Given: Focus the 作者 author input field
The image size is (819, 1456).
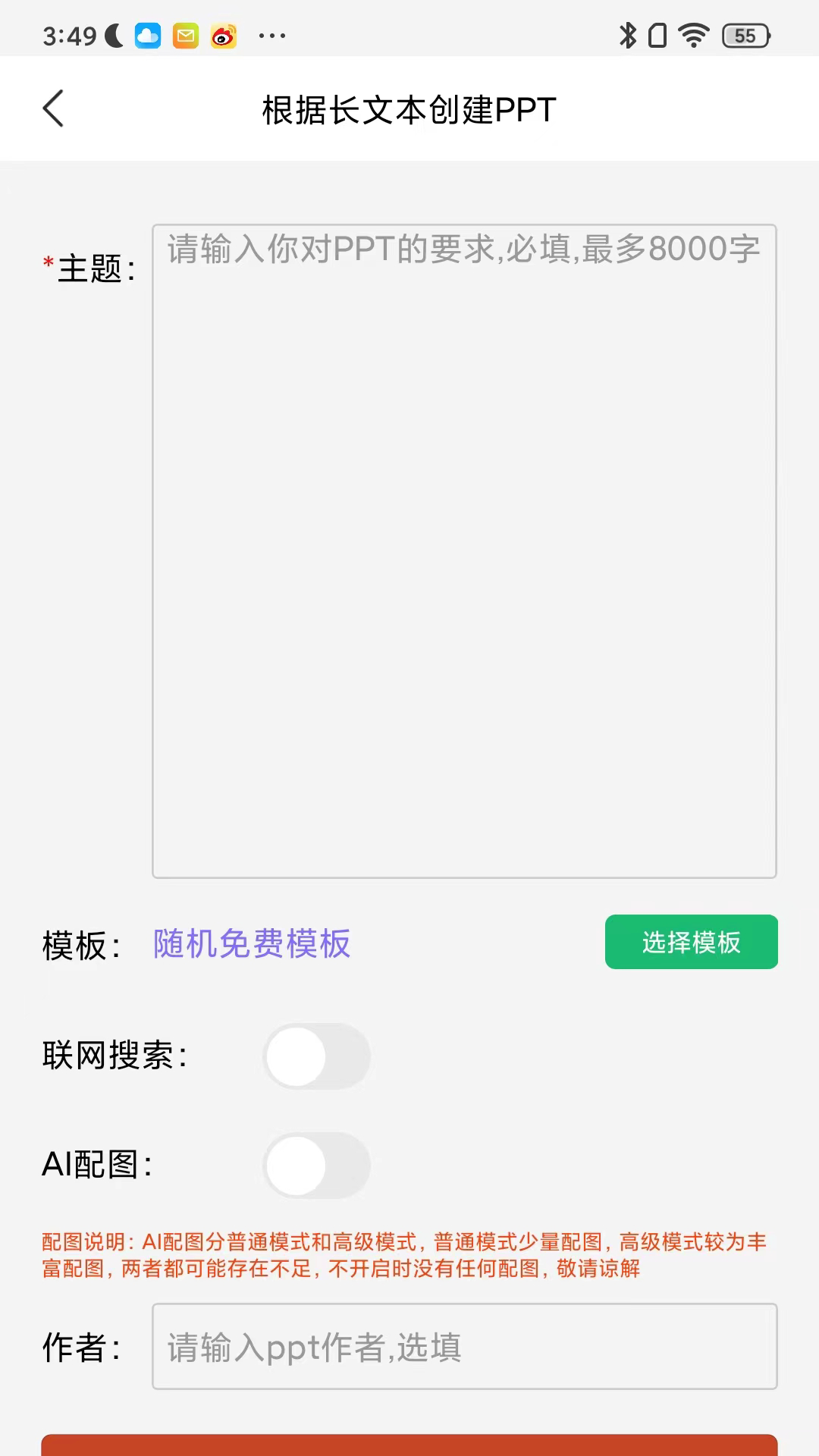Looking at the screenshot, I should pos(465,1348).
